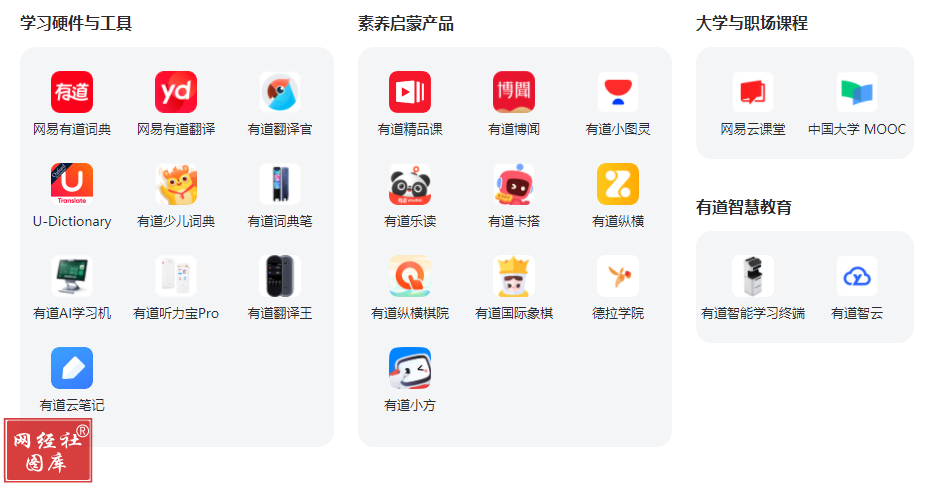View 有道词典笔
The width and height of the screenshot is (940, 483).
(x=280, y=185)
